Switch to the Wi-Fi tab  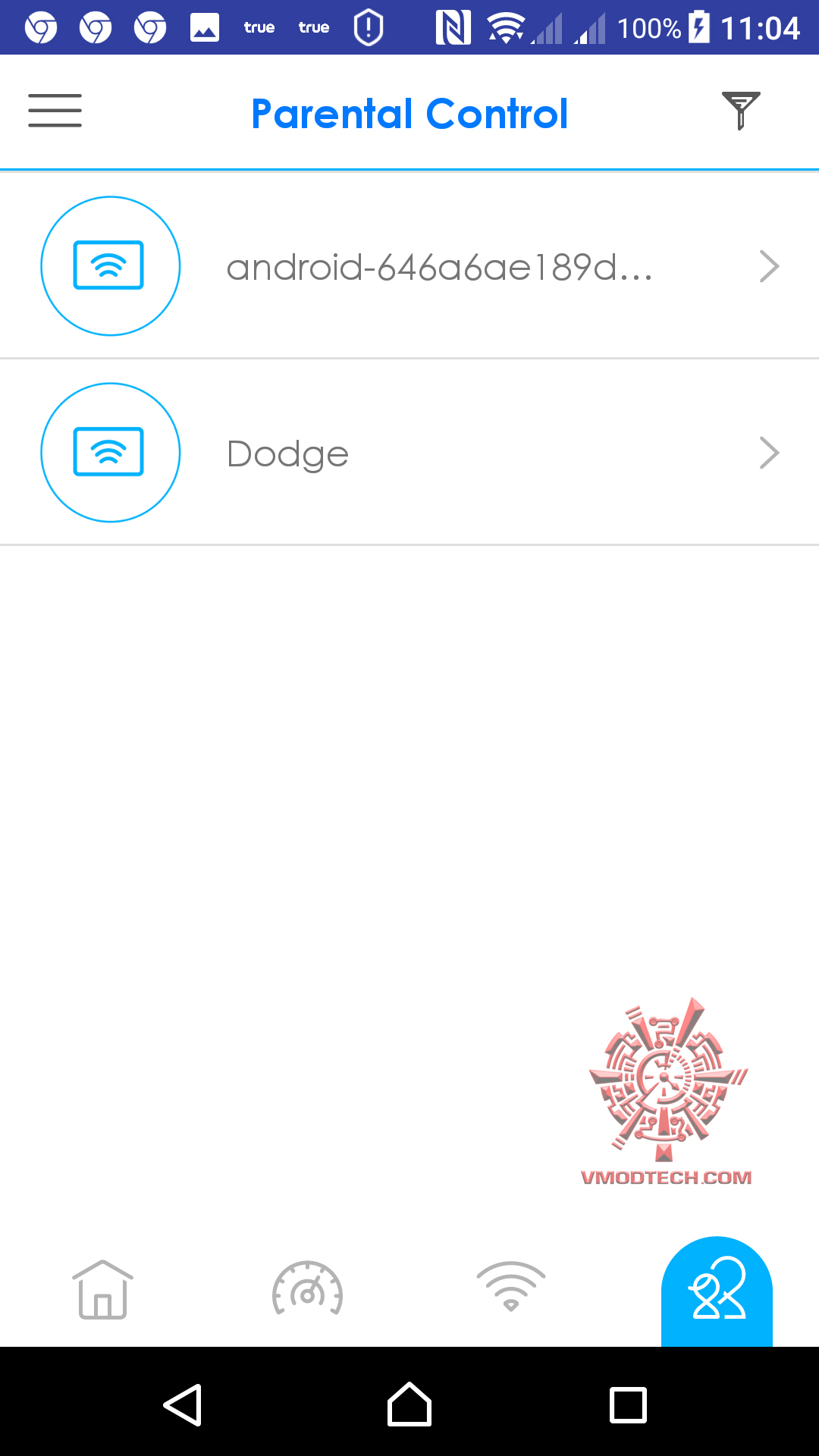511,1287
